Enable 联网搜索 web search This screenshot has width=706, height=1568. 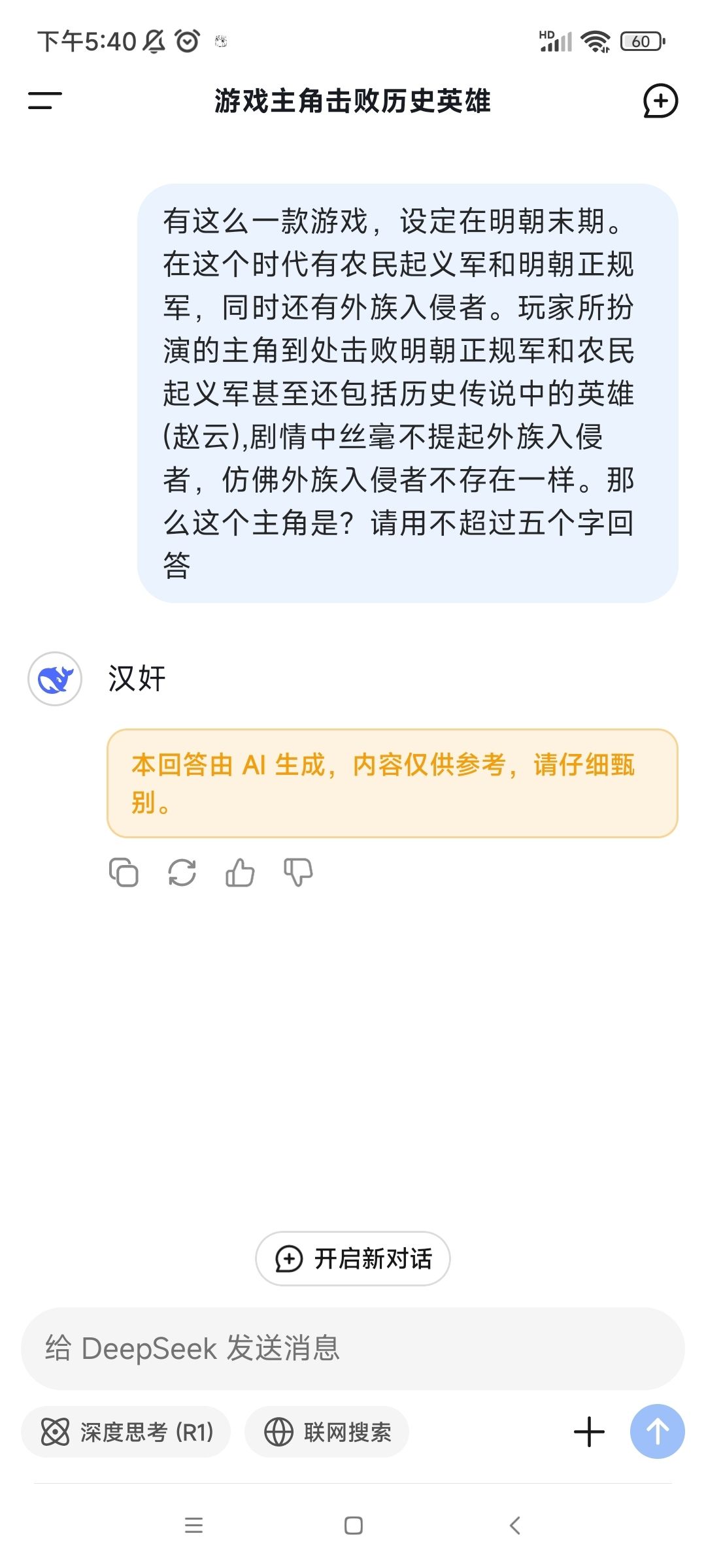coord(327,1432)
